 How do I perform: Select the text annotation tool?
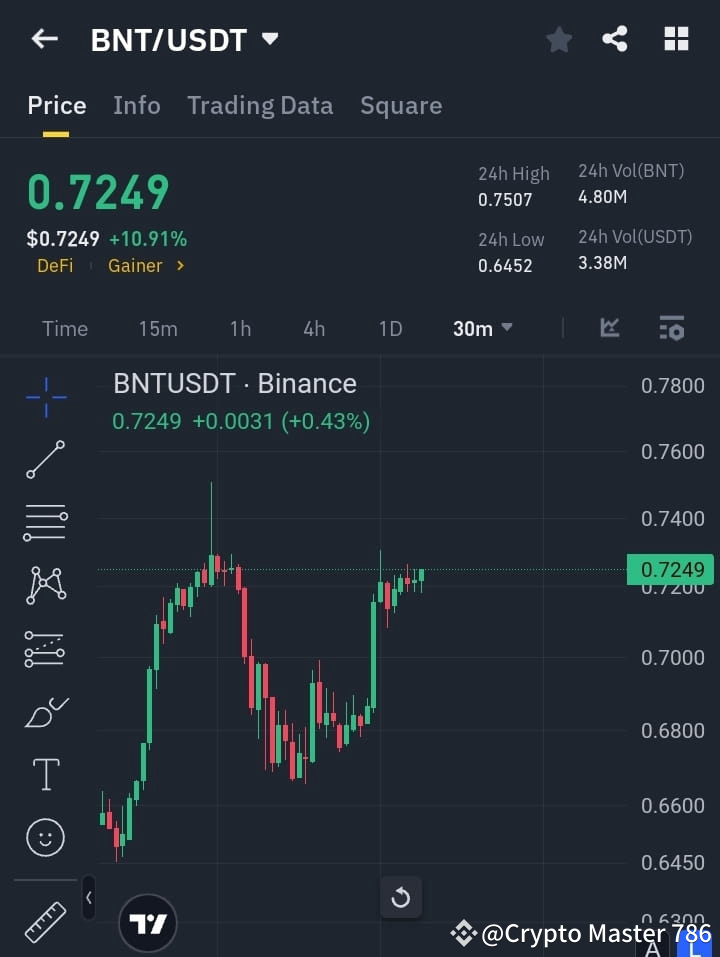45,774
